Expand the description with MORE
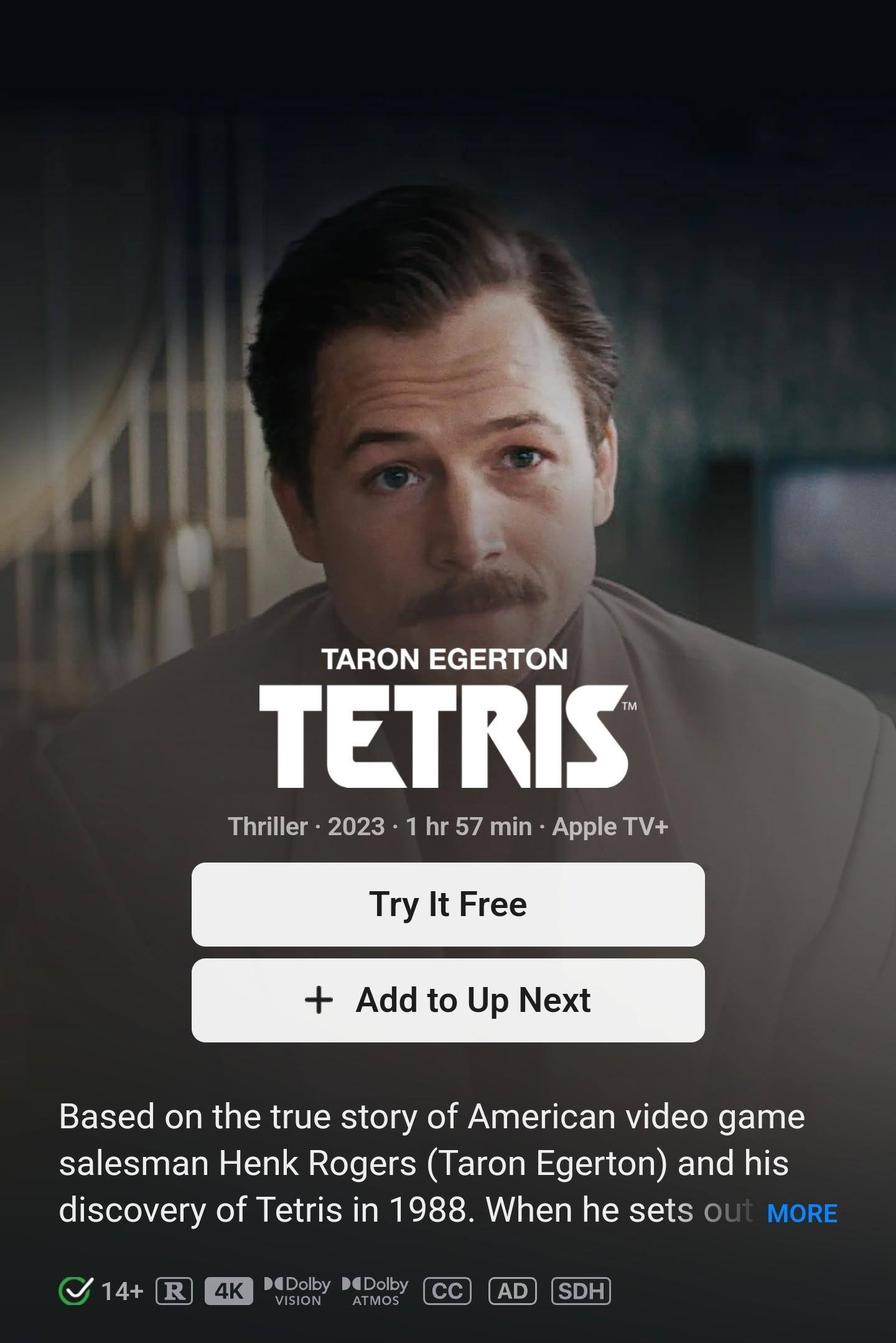896x1343 pixels. point(802,1213)
